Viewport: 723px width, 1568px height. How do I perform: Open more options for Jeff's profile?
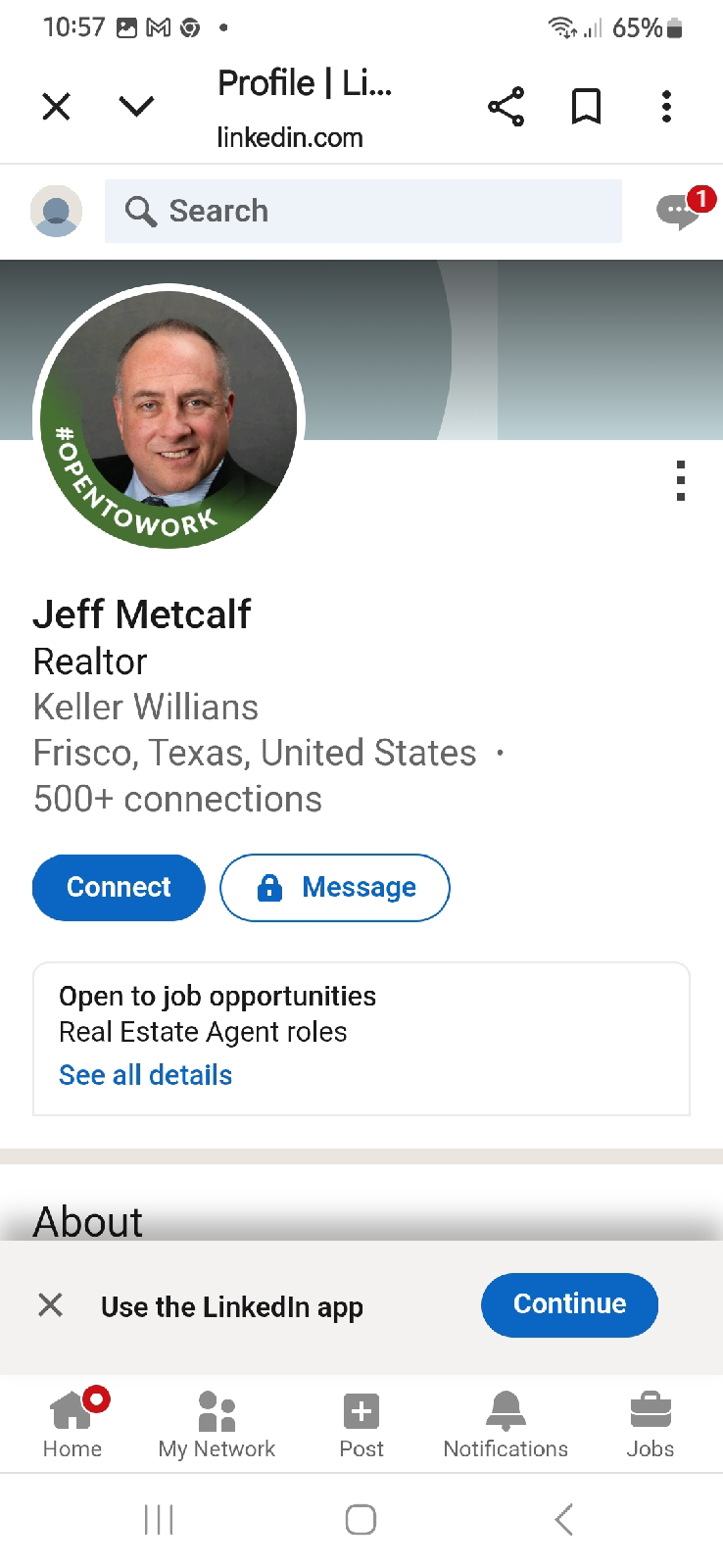pyautogui.click(x=681, y=481)
